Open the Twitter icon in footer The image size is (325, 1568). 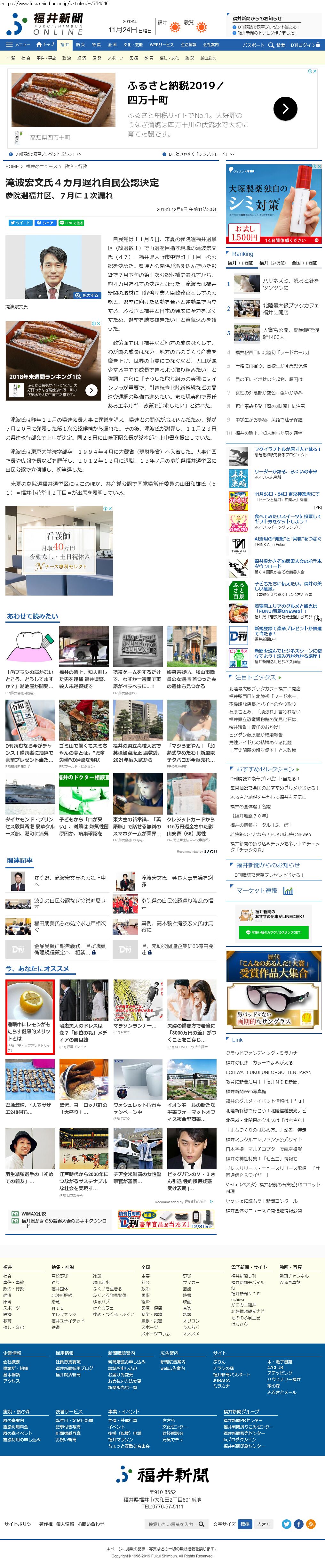pyautogui.click(x=286, y=1523)
